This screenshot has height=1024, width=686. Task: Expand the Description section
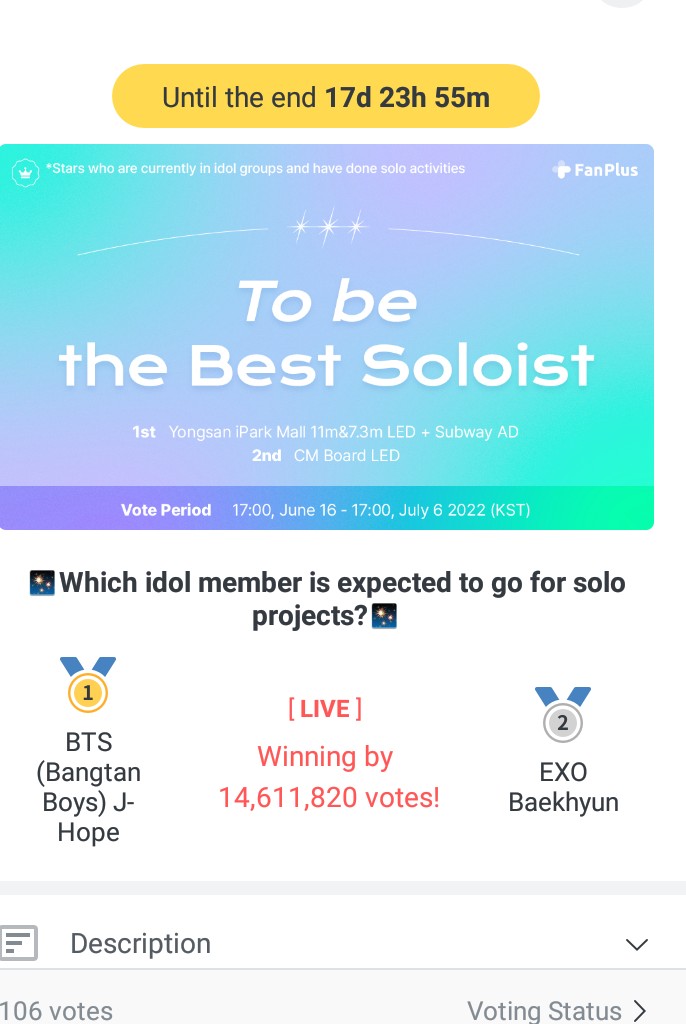636,944
